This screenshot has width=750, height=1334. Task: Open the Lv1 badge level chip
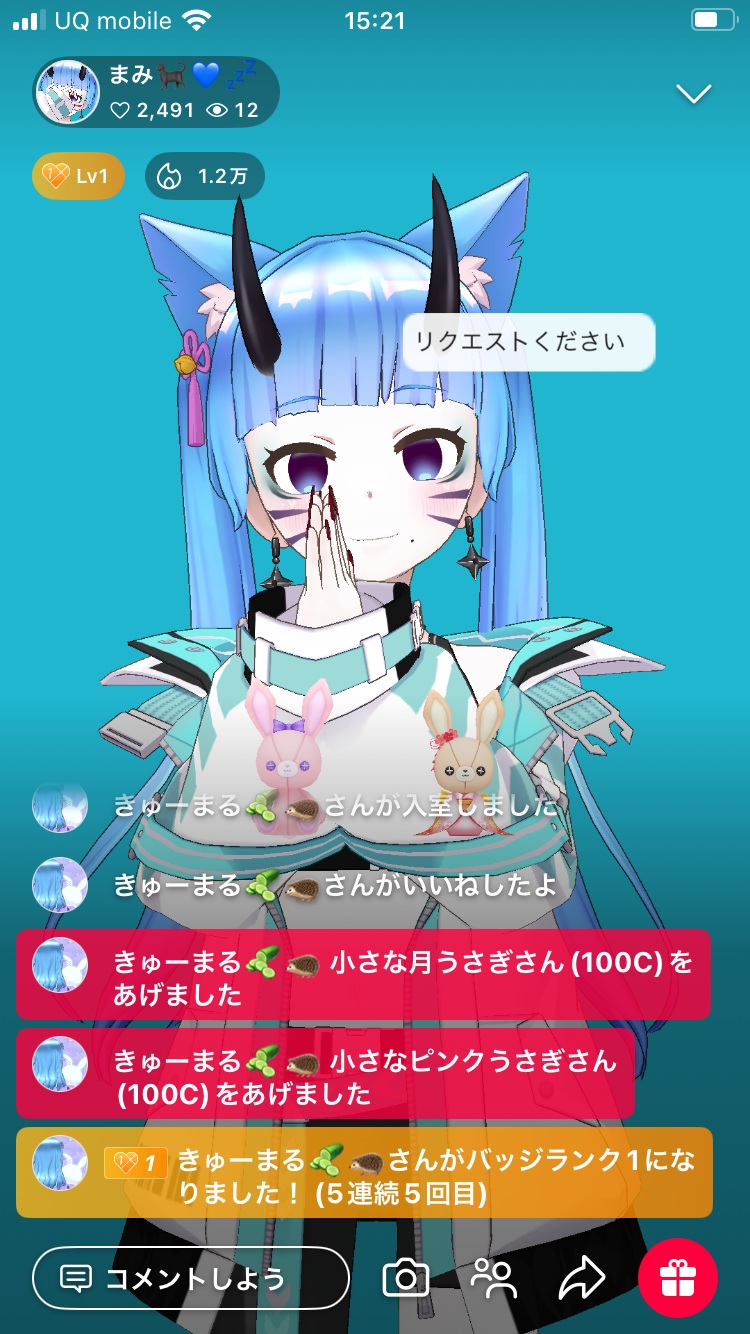(78, 177)
